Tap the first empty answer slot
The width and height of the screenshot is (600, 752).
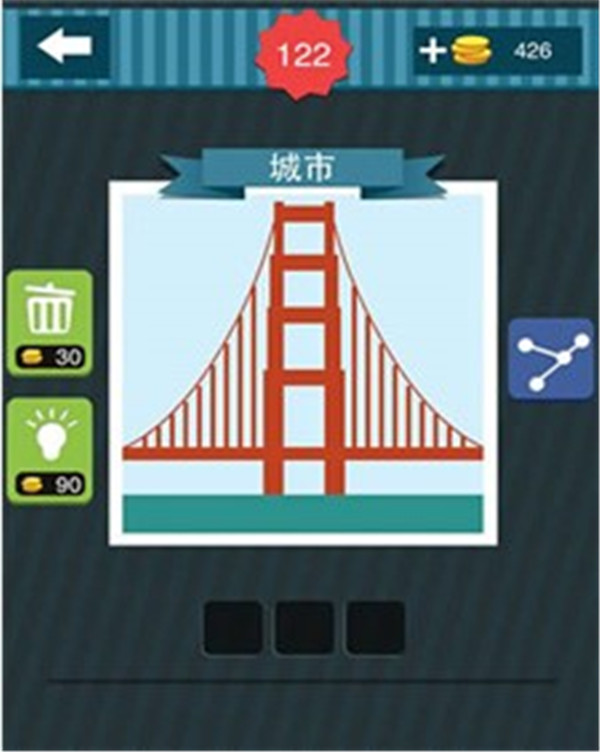click(232, 627)
